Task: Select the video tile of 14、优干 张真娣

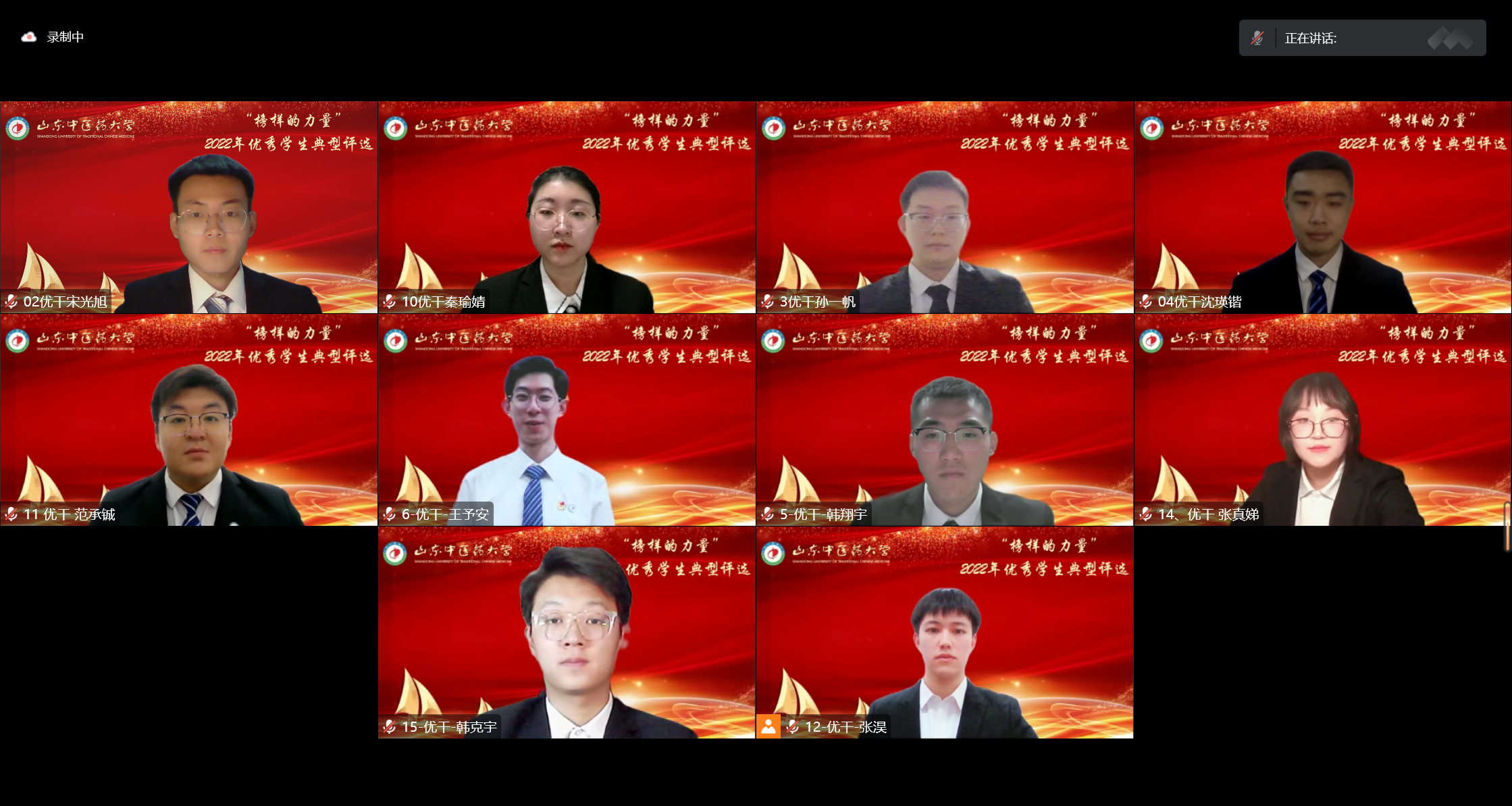Action: (x=1323, y=420)
